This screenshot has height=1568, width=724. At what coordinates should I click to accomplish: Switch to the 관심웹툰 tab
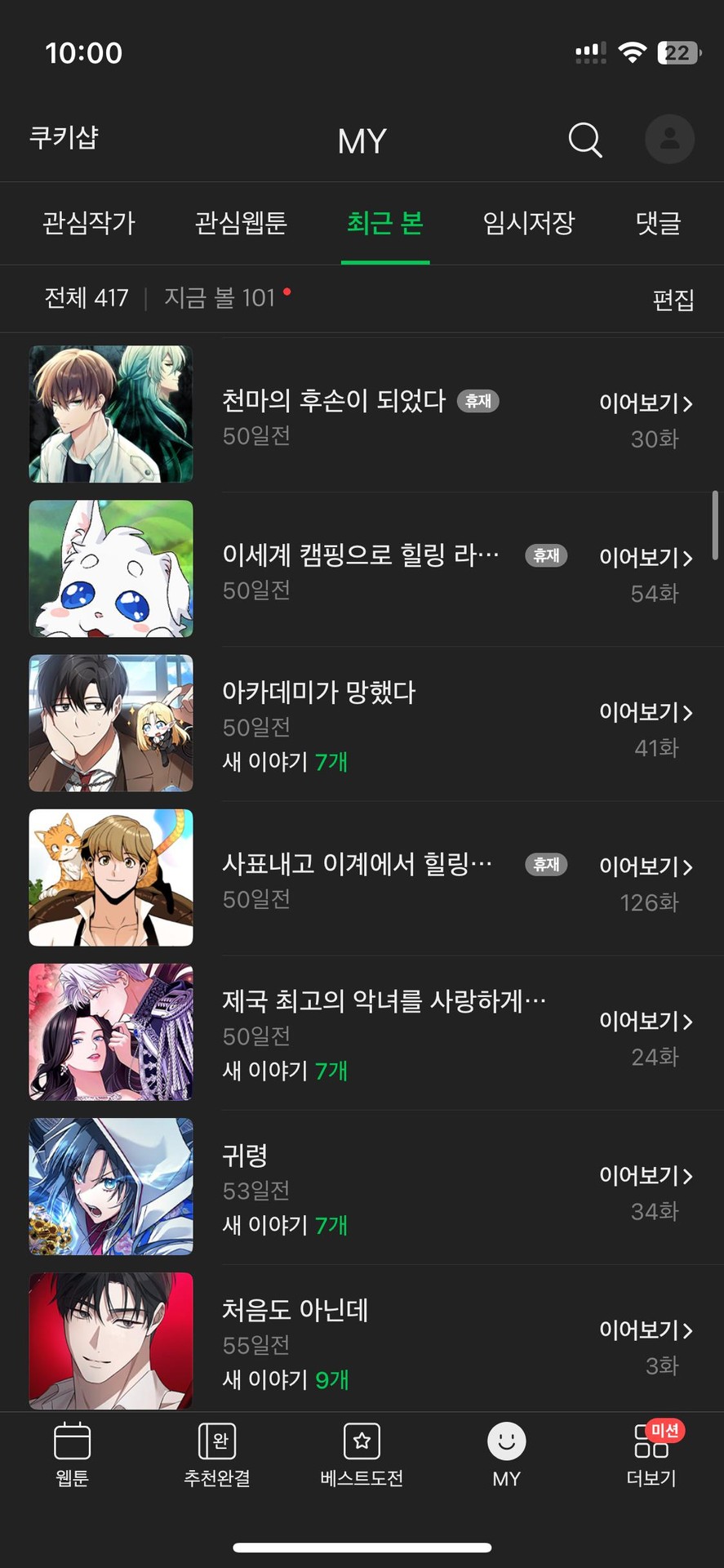tap(241, 223)
